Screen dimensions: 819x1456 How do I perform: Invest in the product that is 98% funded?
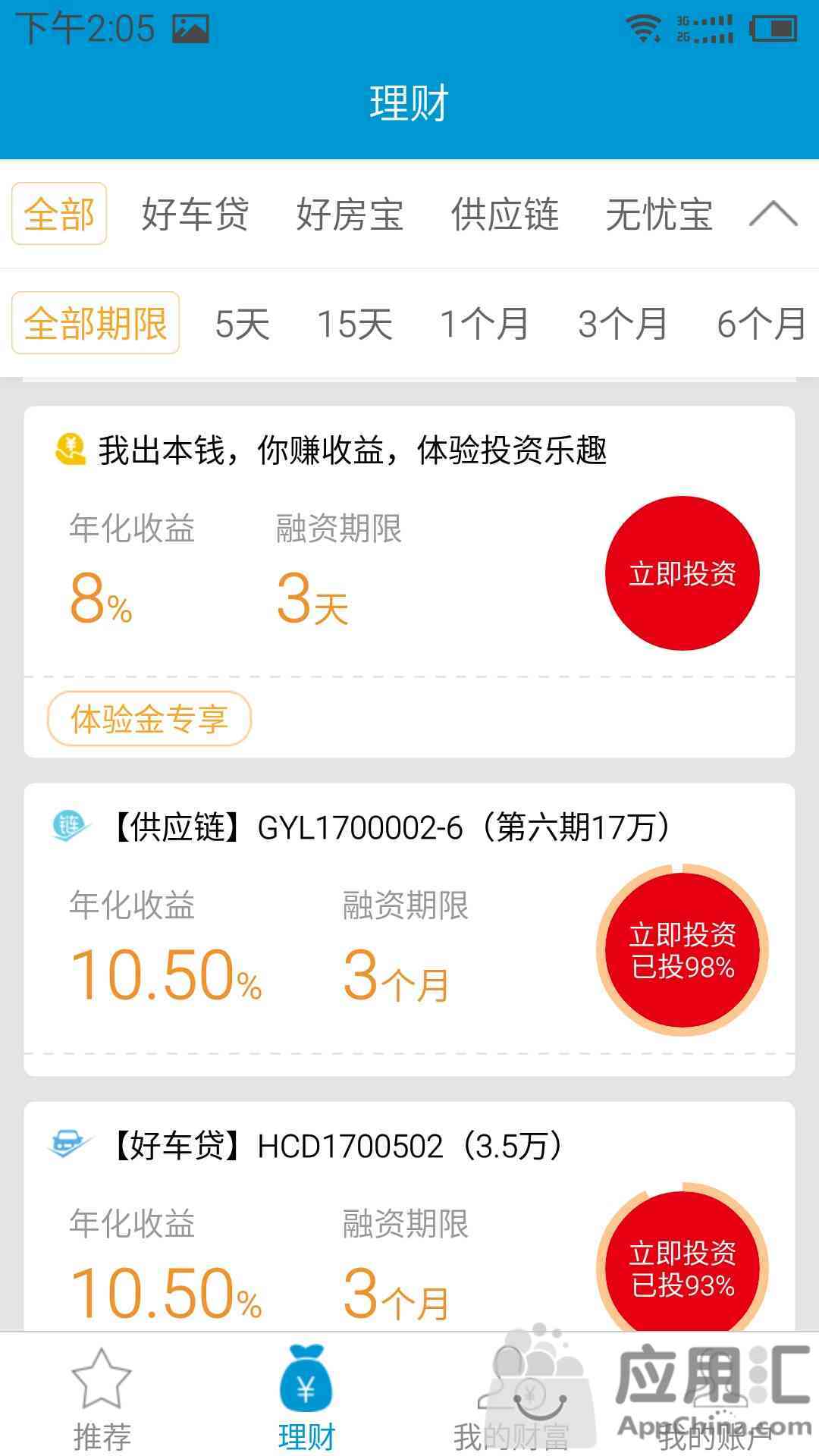[x=682, y=950]
